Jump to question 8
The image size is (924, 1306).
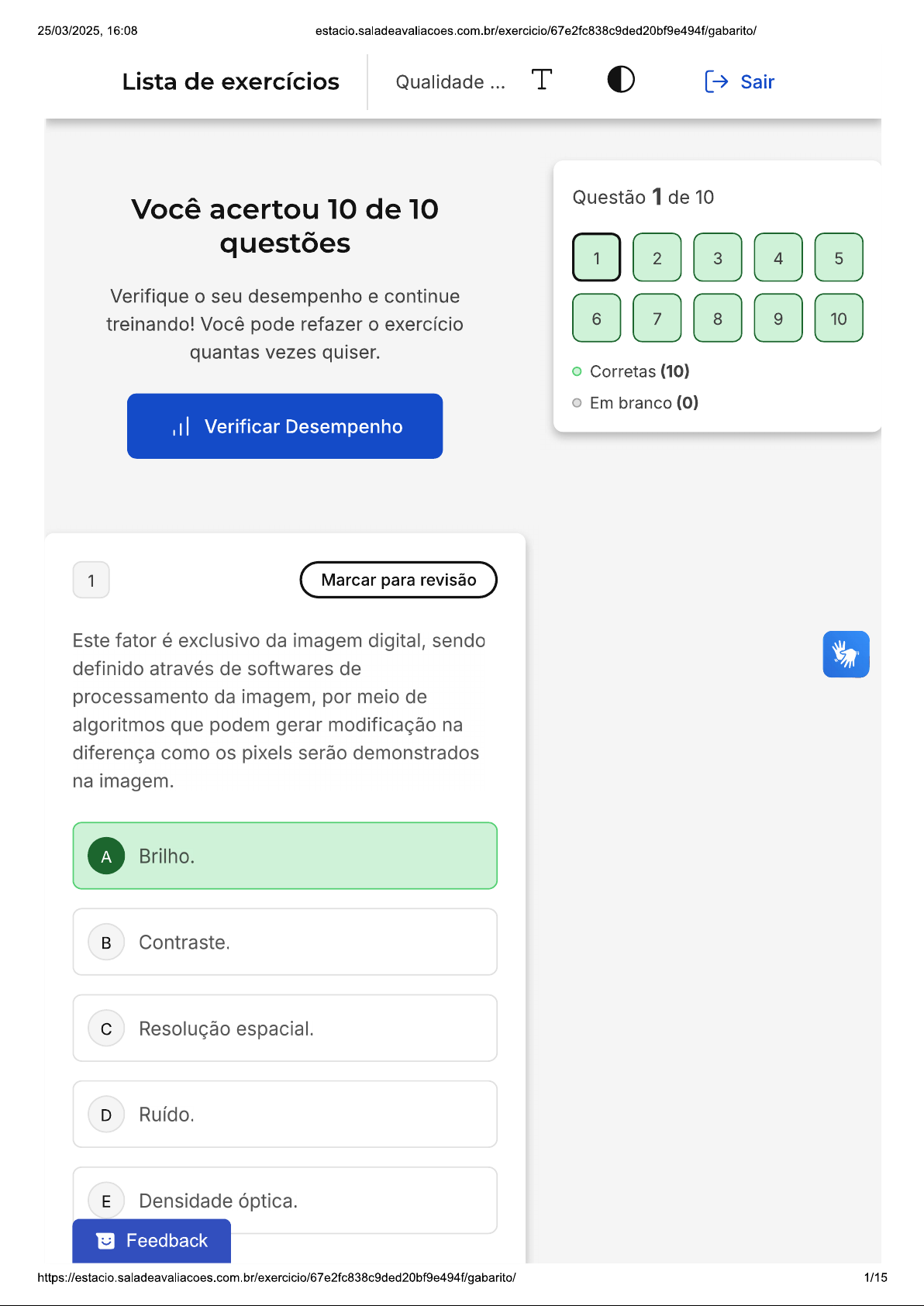(x=718, y=318)
